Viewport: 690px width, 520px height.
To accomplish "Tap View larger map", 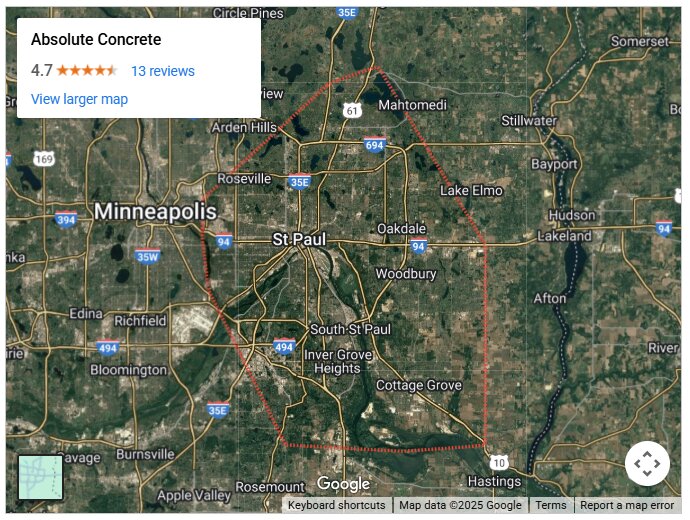I will pos(79,99).
